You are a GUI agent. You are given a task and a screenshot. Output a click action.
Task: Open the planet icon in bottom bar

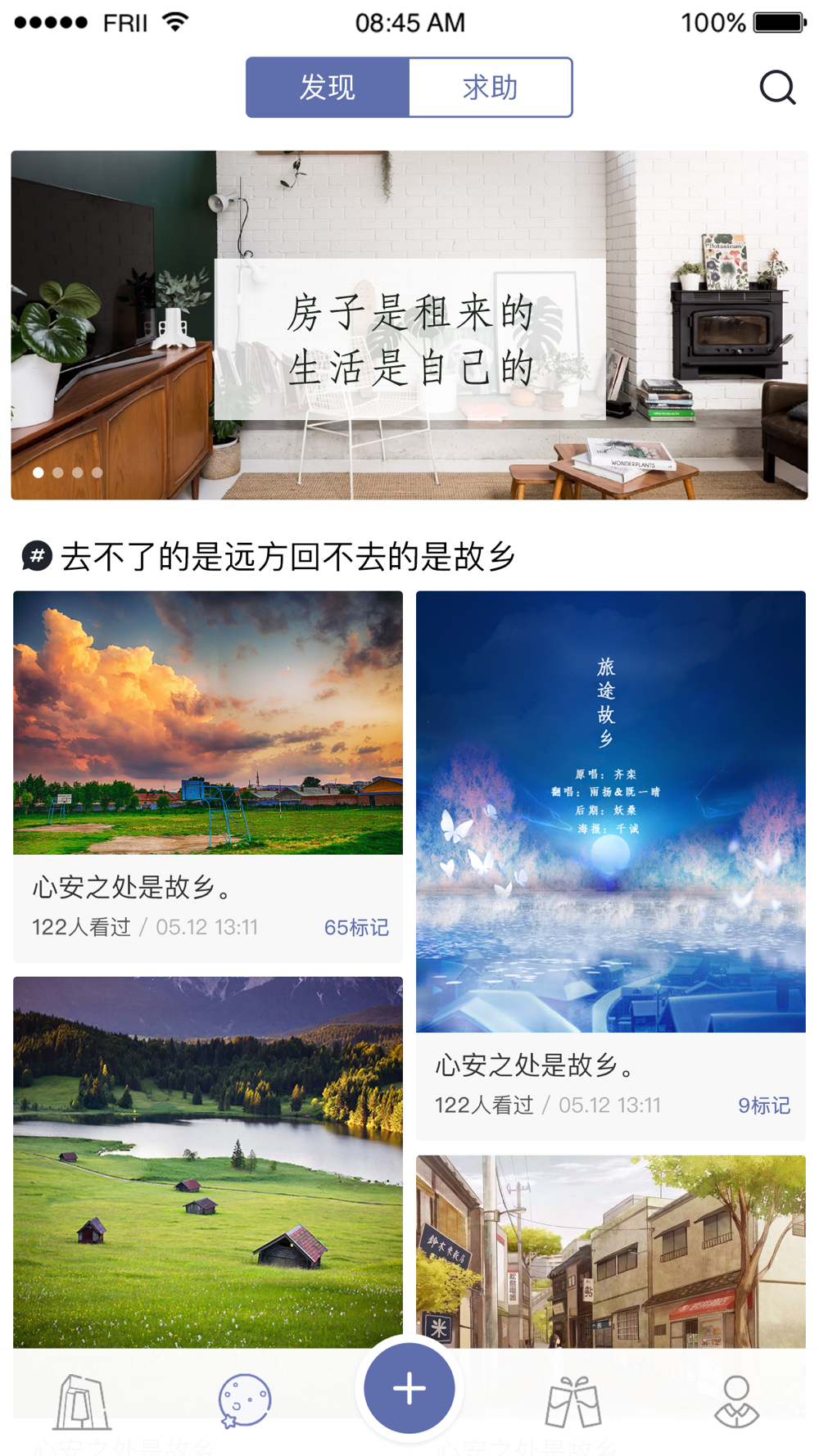point(244,1401)
